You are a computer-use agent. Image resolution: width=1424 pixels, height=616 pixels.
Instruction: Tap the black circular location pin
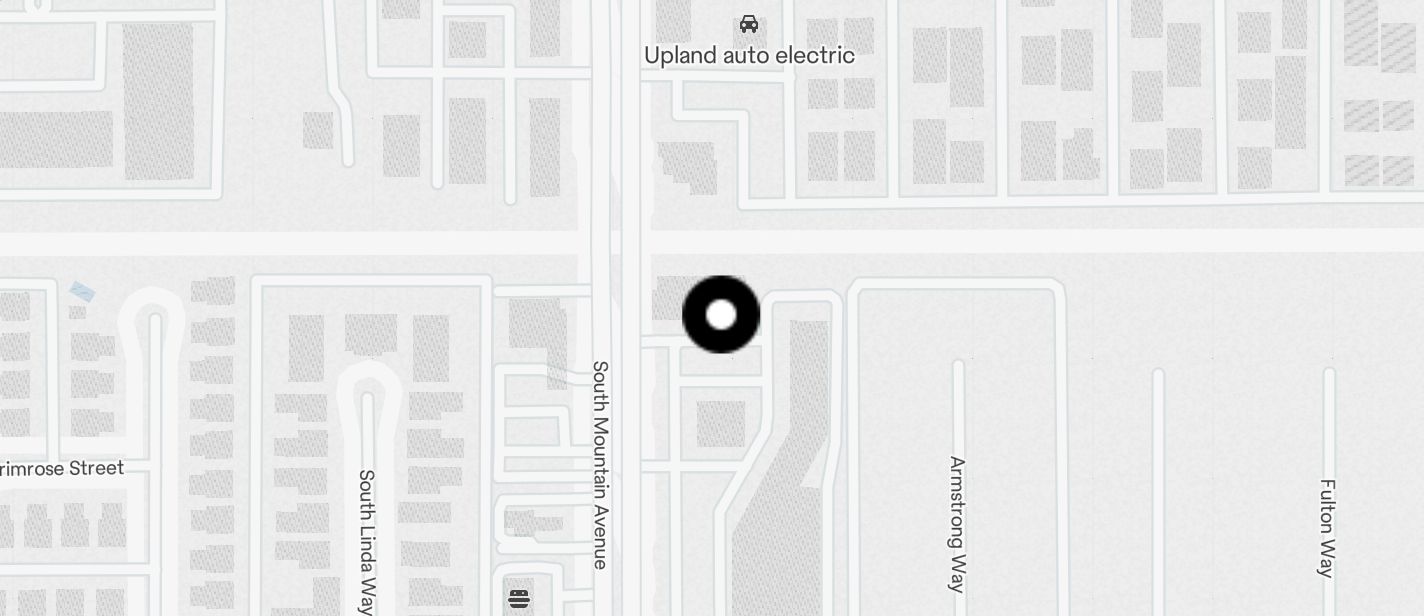(x=721, y=315)
